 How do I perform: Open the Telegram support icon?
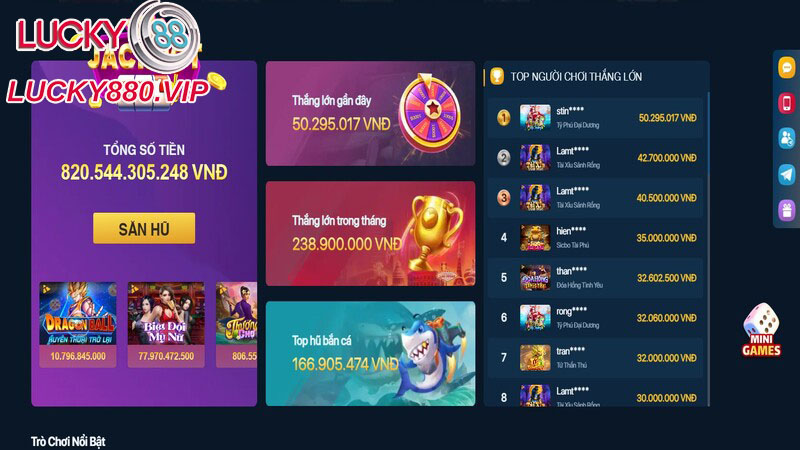[x=787, y=175]
